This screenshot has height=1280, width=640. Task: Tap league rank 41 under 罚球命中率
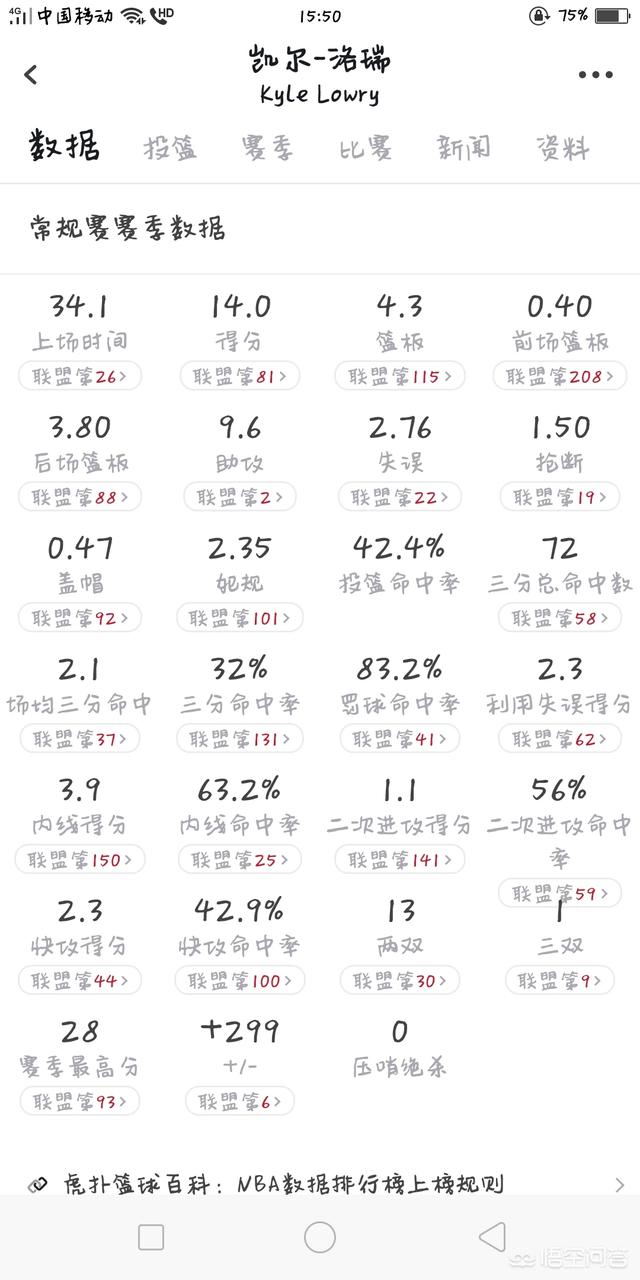400,738
